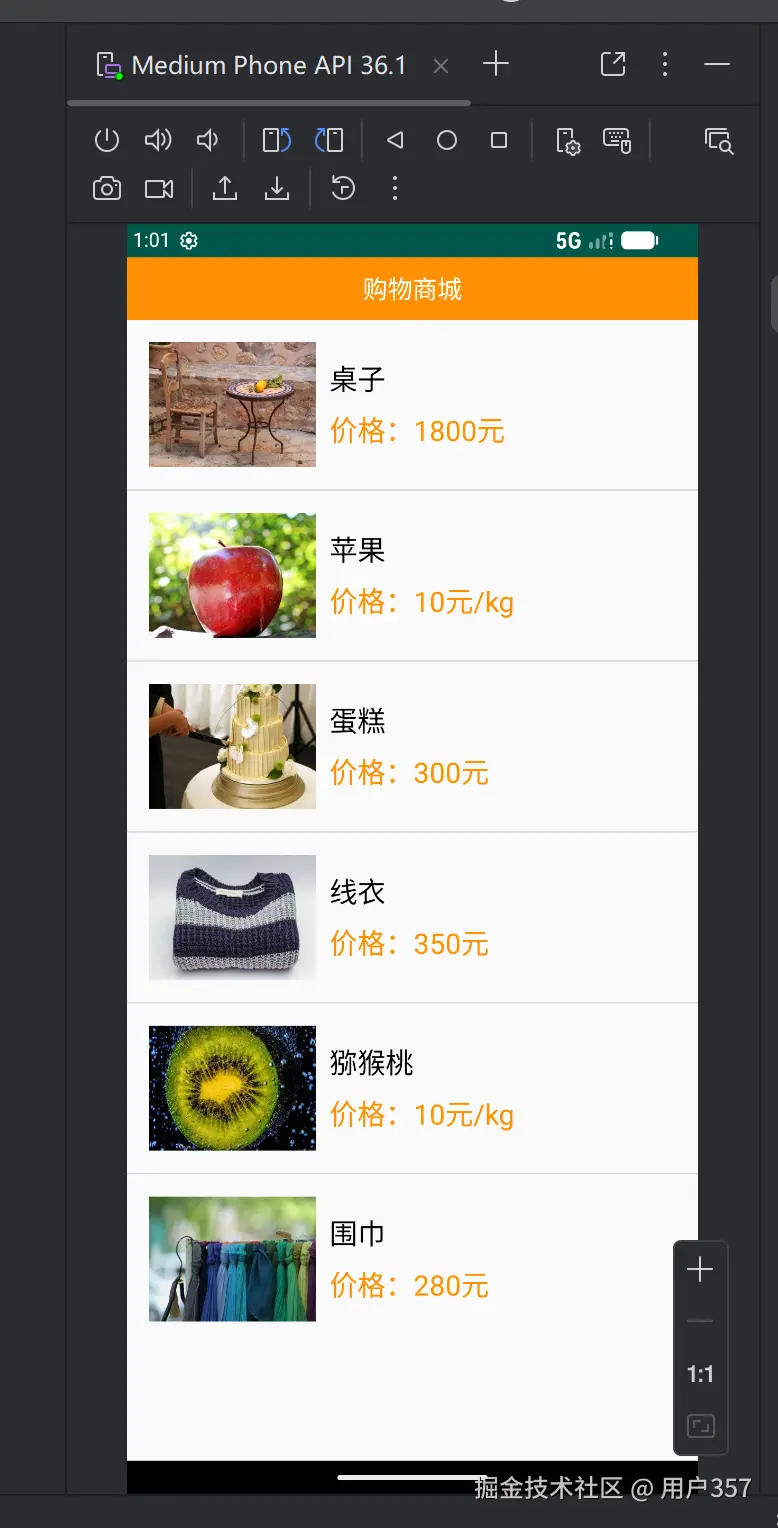View the 猕猴桃 item
Screen dimensions: 778x1528
(x=411, y=1089)
